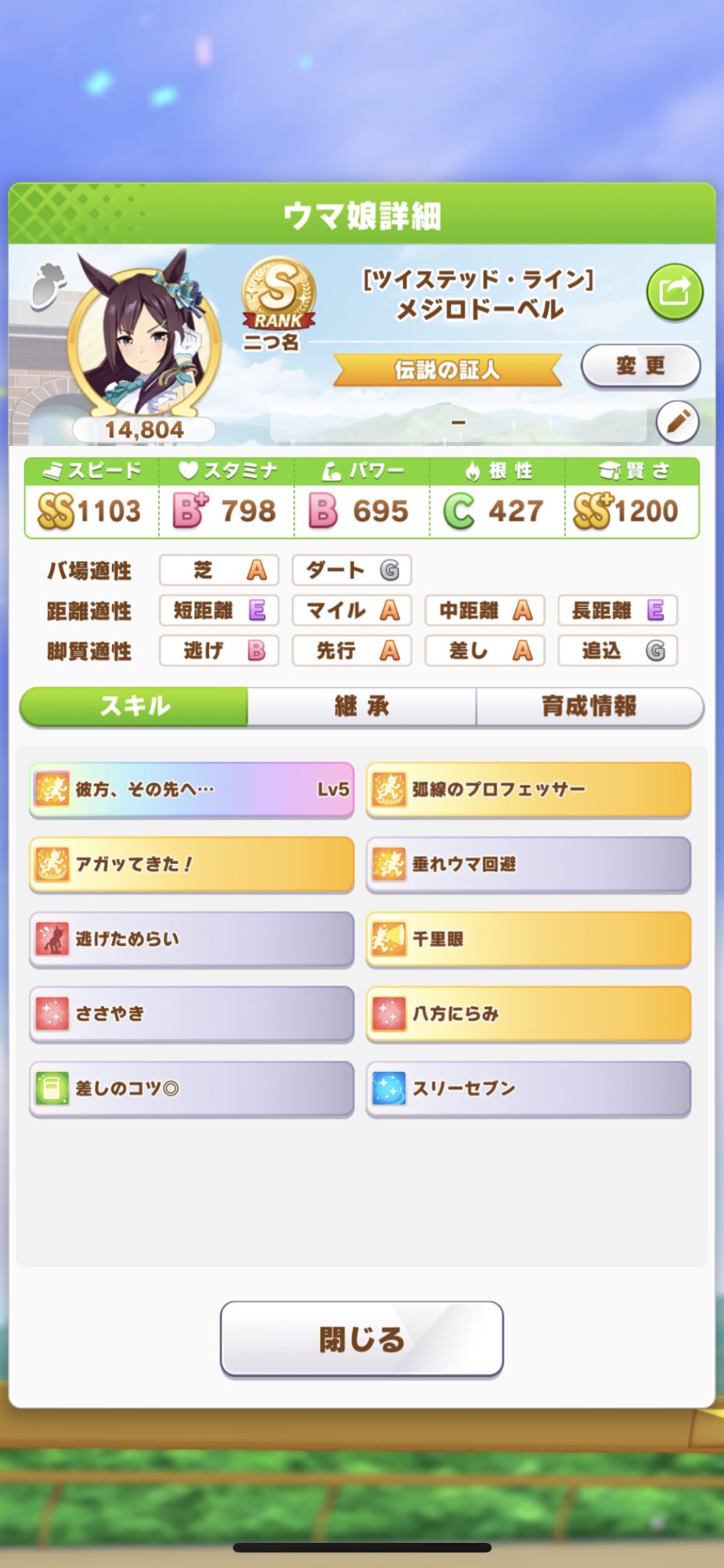Select the スキル tab

[x=134, y=706]
